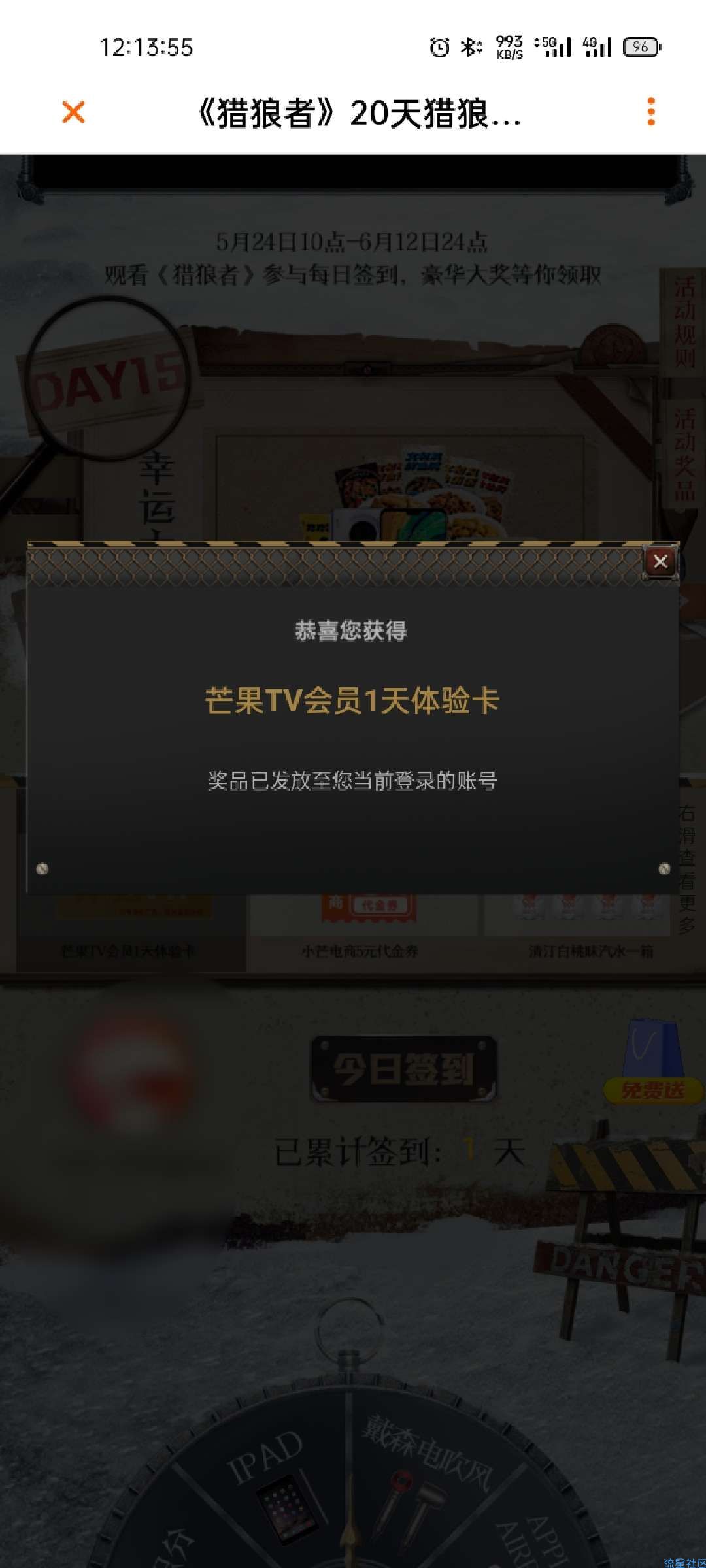This screenshot has width=706, height=1568.
Task: Dismiss the prize popup dialog
Action: pos(660,561)
